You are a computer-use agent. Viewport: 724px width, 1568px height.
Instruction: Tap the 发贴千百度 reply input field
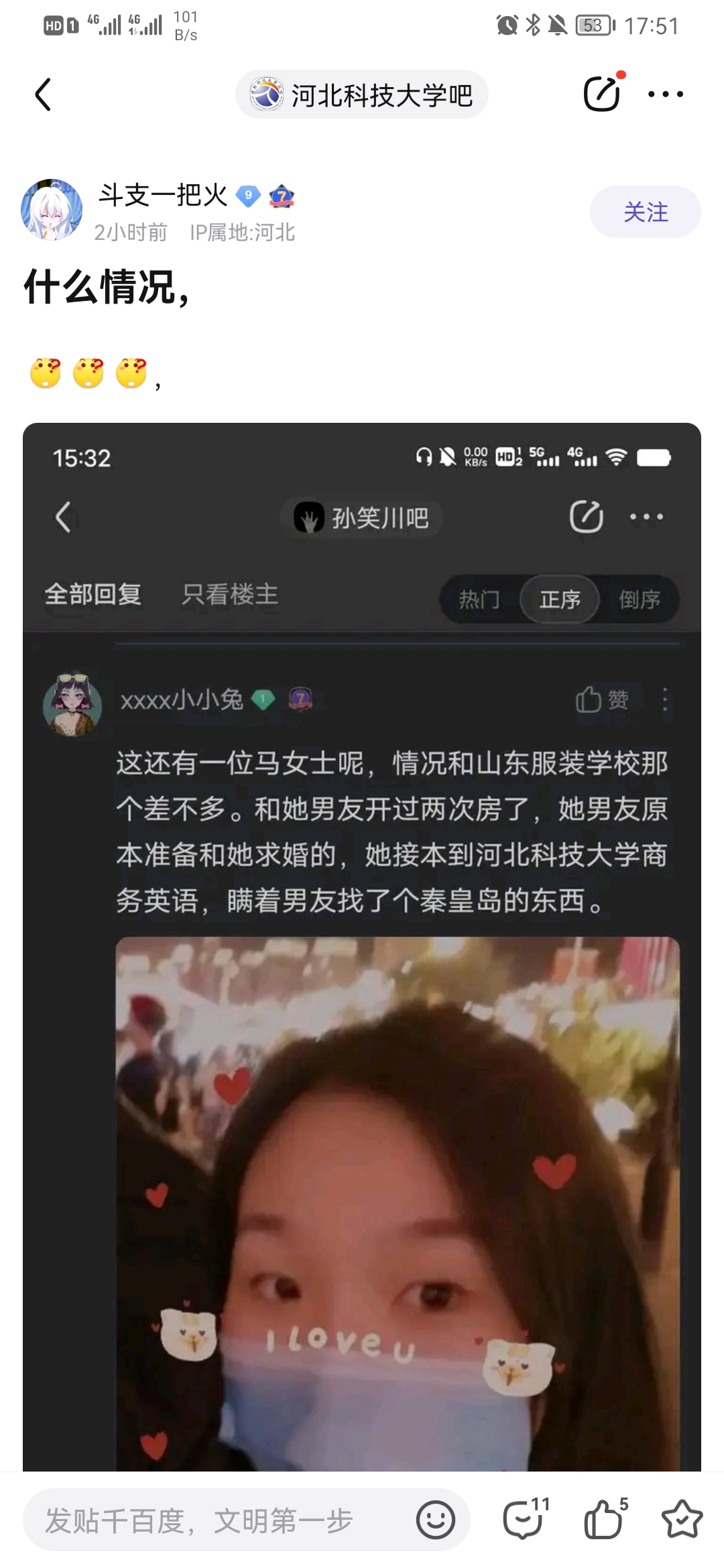coord(221,1520)
